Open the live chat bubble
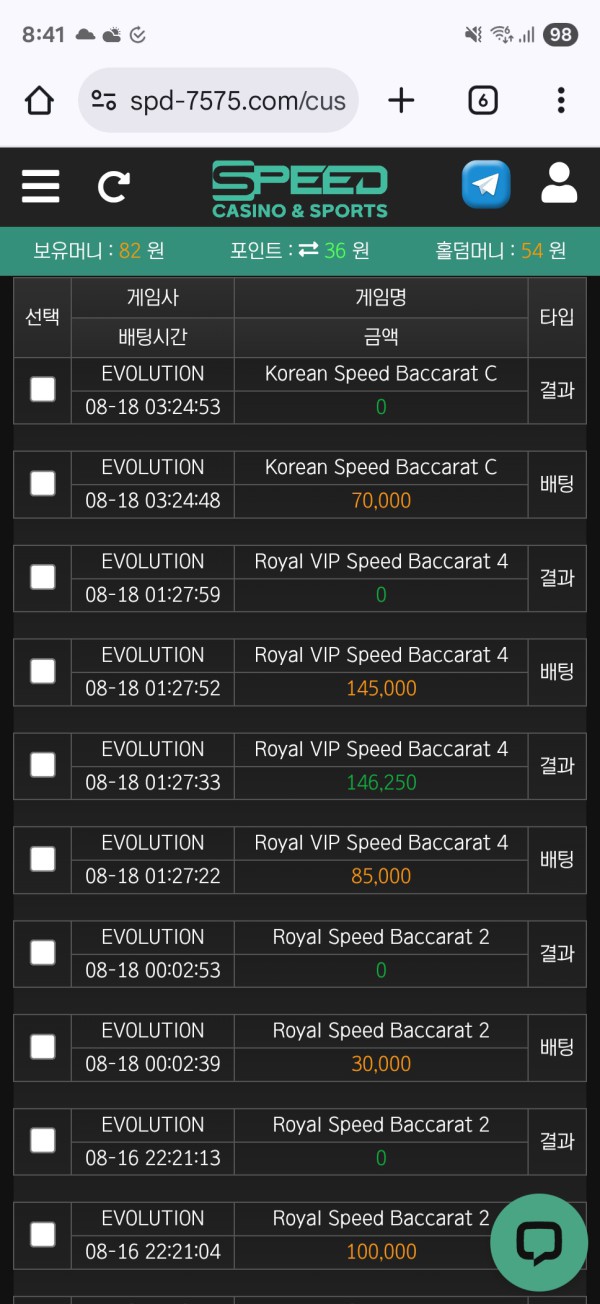 click(539, 1242)
